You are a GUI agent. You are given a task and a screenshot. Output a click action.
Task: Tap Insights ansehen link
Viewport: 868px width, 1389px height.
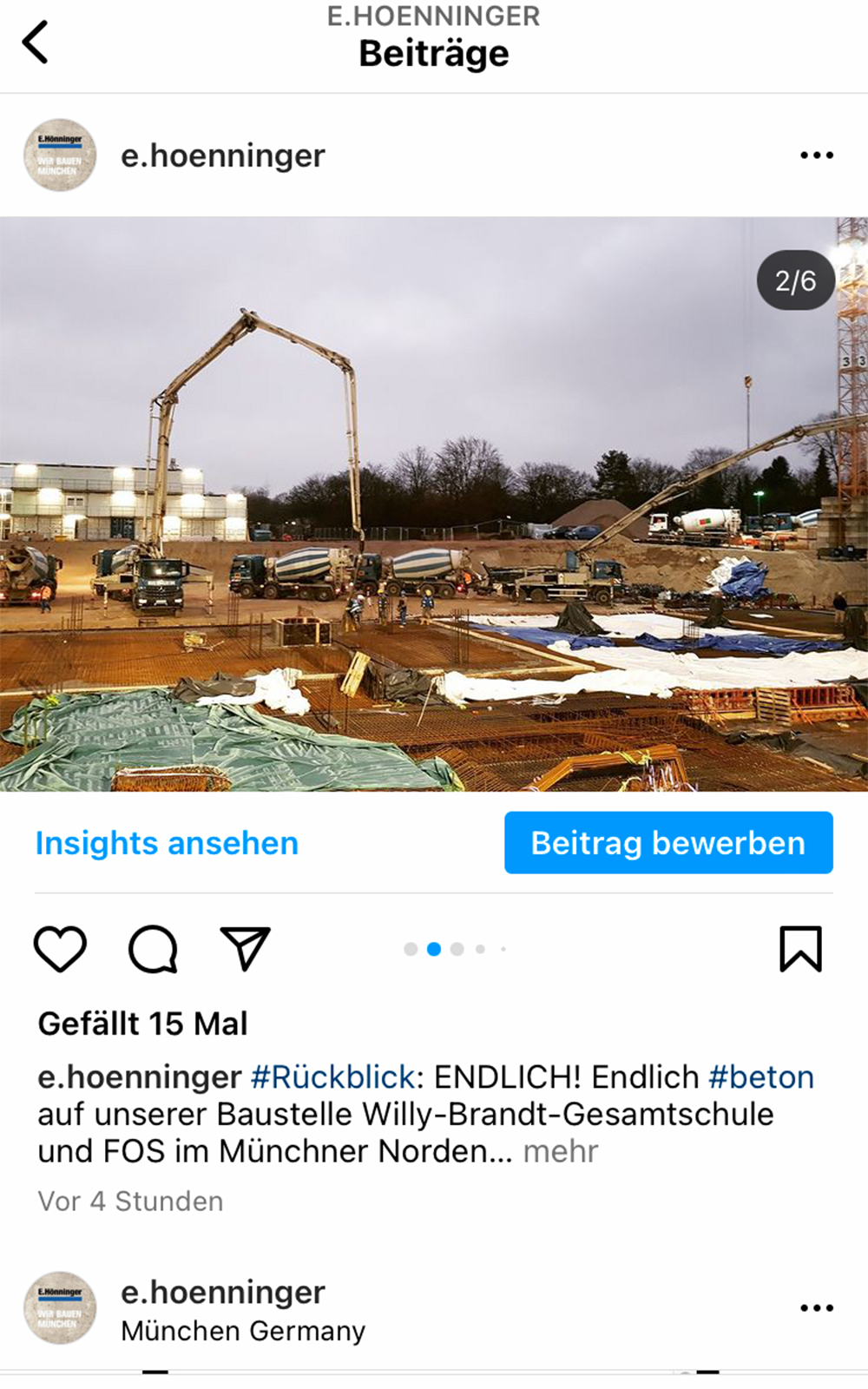[167, 843]
